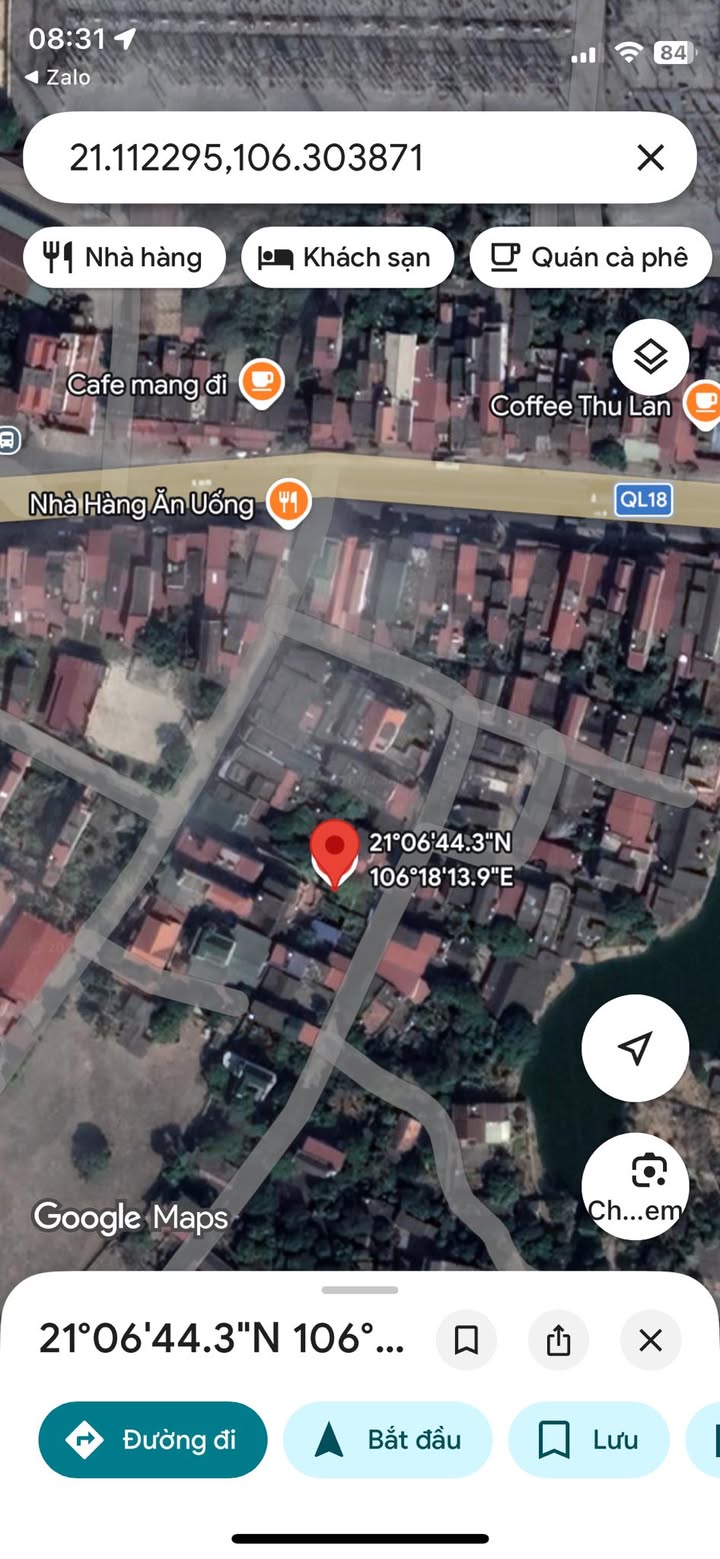Save the place with Lưu chip
Viewport: 720px width, 1559px height.
pyautogui.click(x=588, y=1440)
